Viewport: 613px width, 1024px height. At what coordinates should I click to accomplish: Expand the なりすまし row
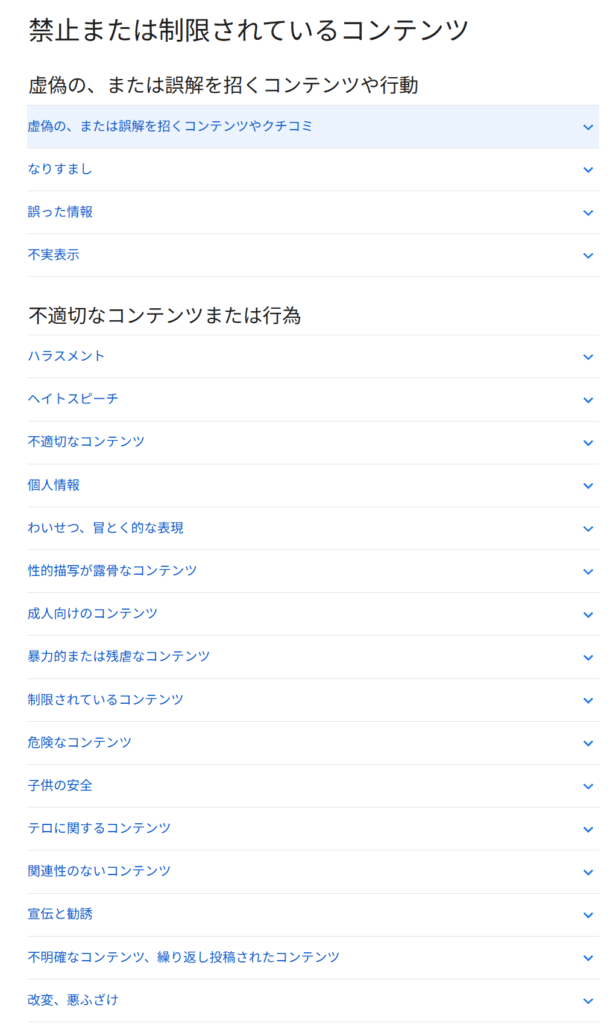click(x=313, y=170)
